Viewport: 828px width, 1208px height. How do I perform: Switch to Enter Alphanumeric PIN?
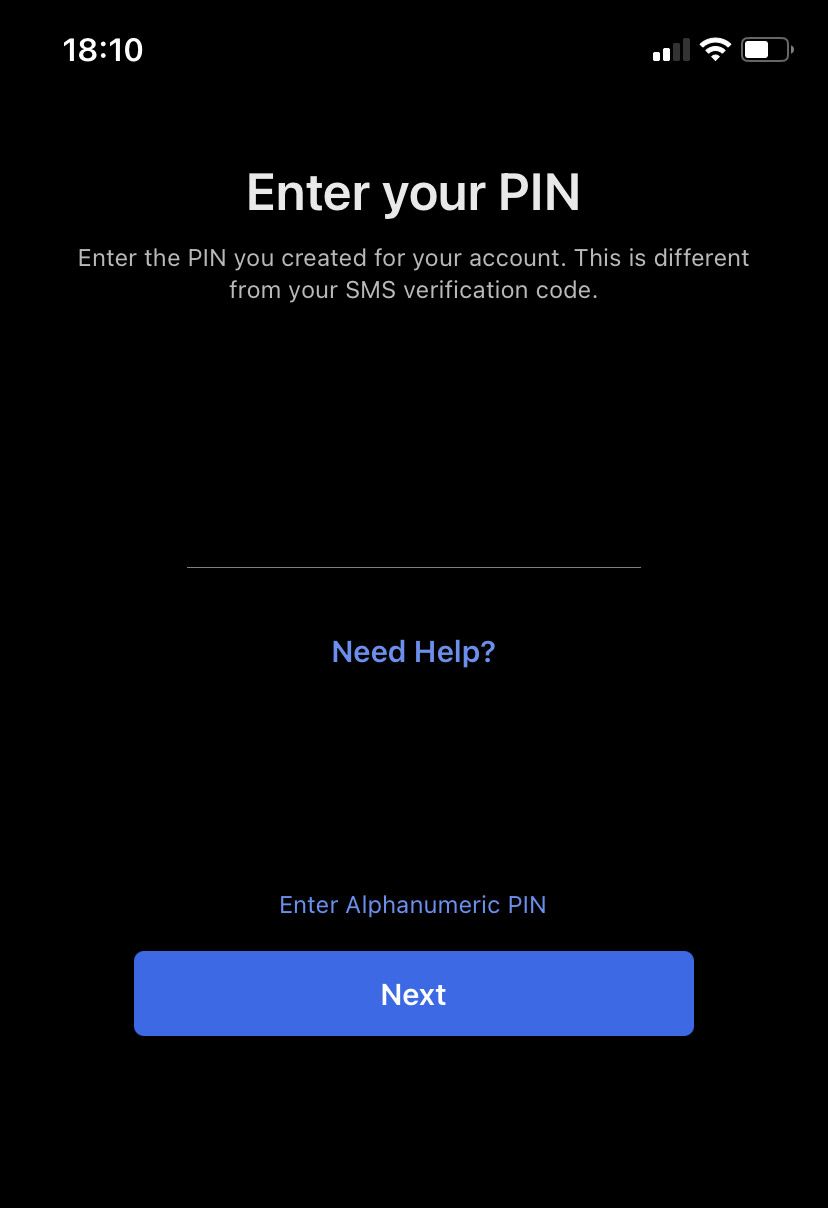point(413,905)
